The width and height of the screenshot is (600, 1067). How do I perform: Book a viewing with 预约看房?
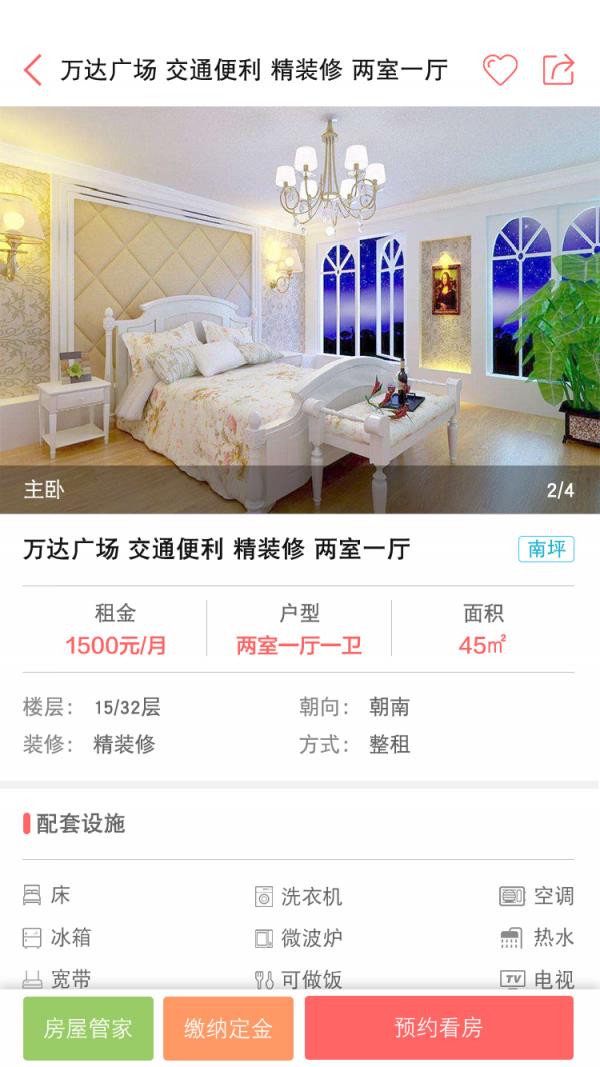point(439,1028)
